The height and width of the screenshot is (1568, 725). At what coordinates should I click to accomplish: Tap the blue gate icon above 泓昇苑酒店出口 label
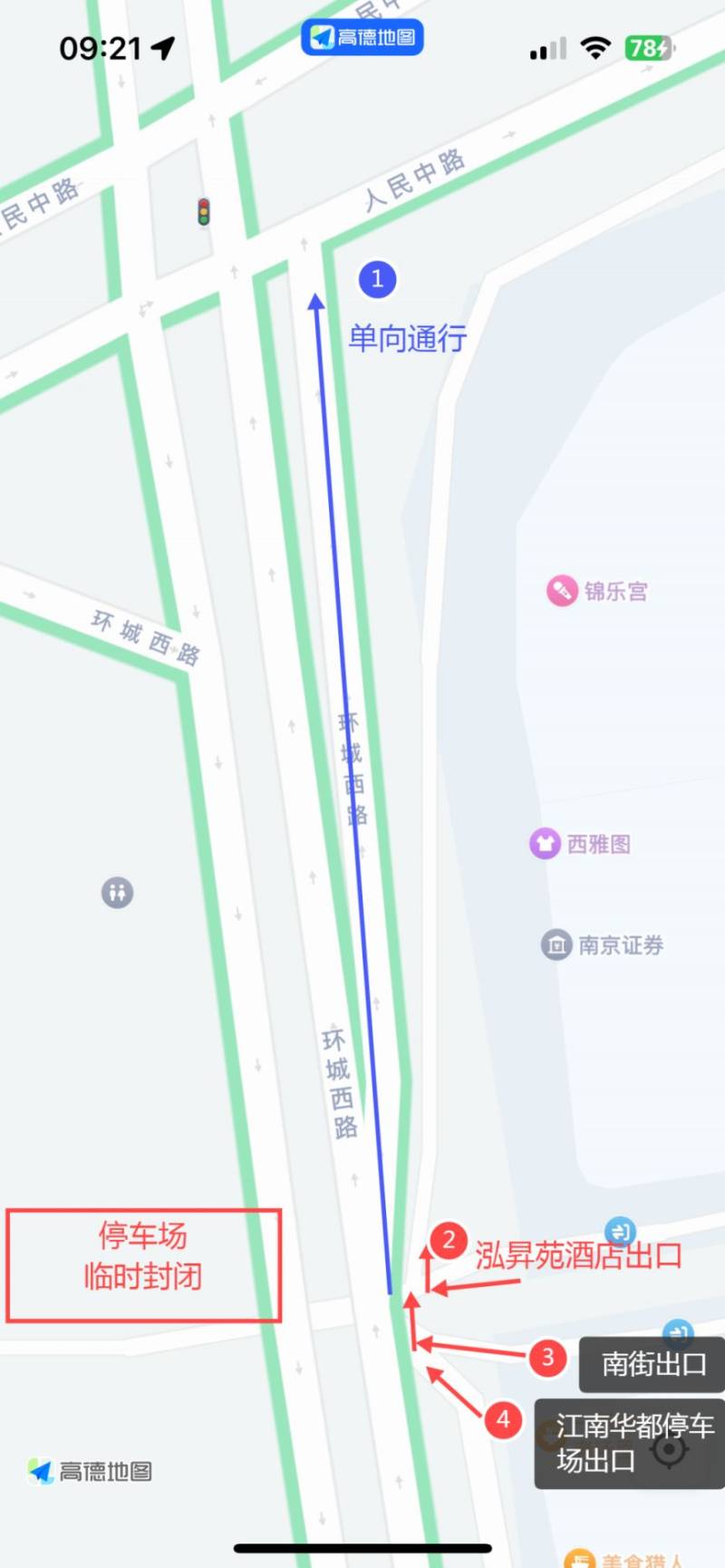pyautogui.click(x=618, y=1232)
